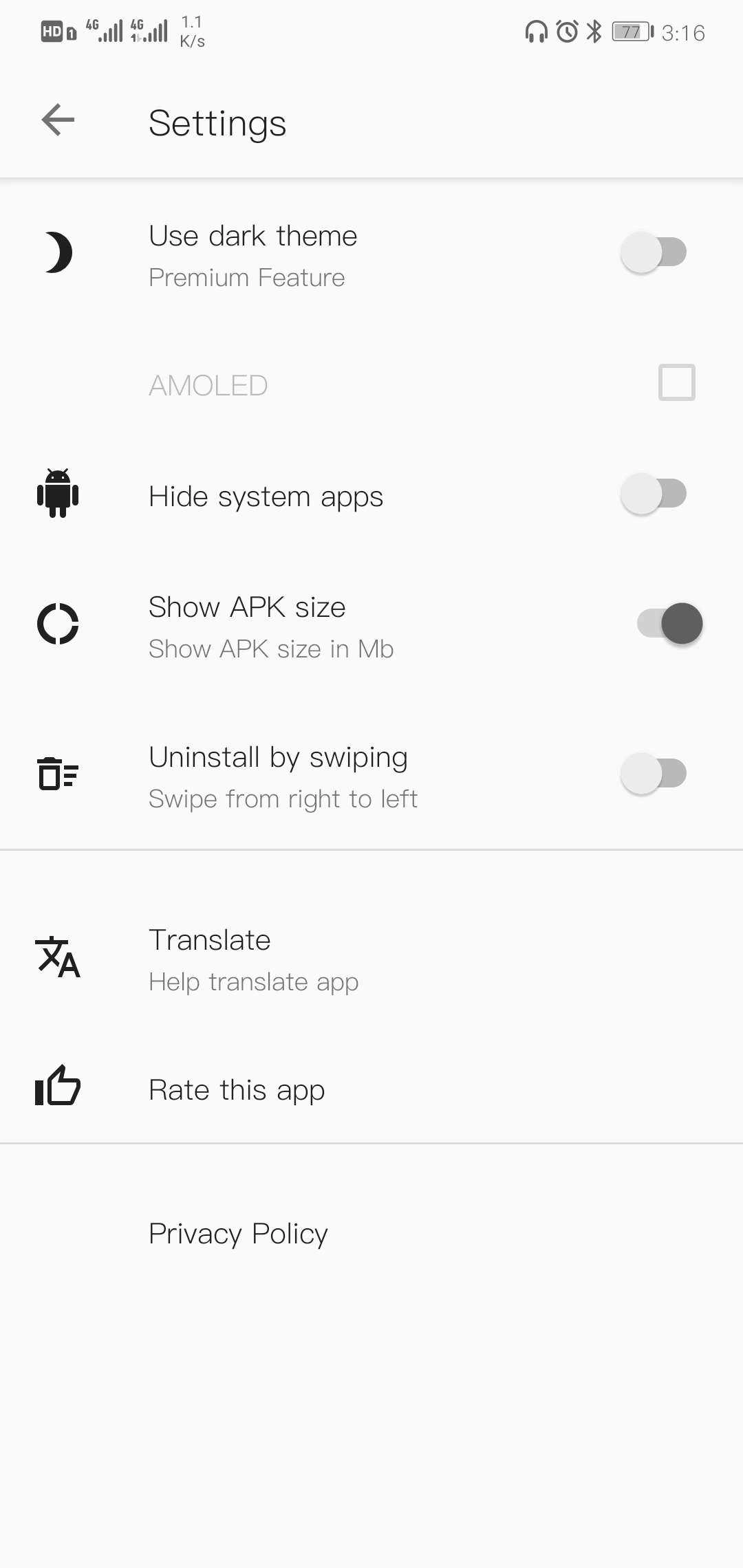Turn on Hide system apps
This screenshot has height=1568, width=743.
pyautogui.click(x=654, y=494)
